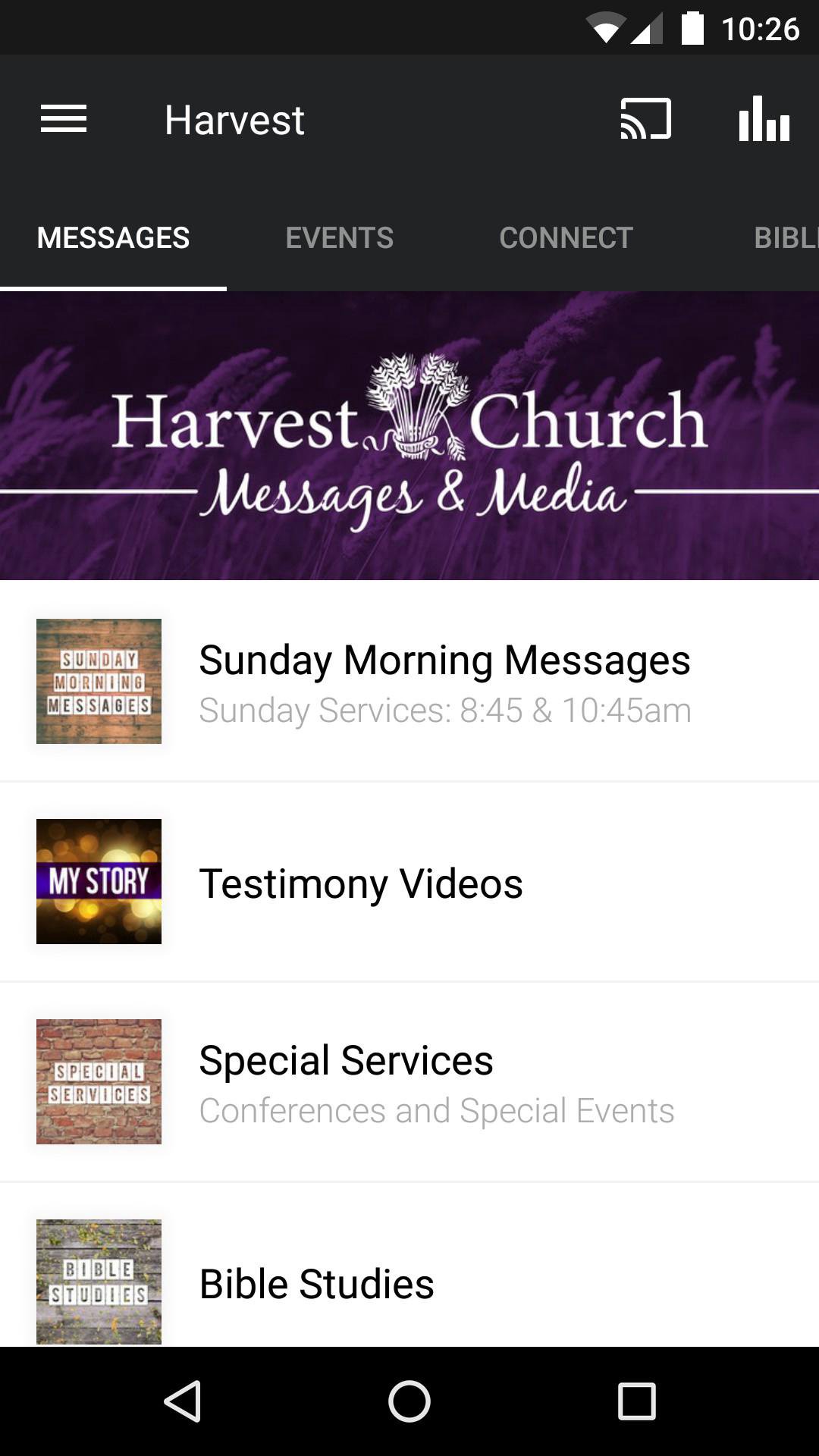Switch to the EVENTS tab
The height and width of the screenshot is (1456, 819).
(339, 237)
